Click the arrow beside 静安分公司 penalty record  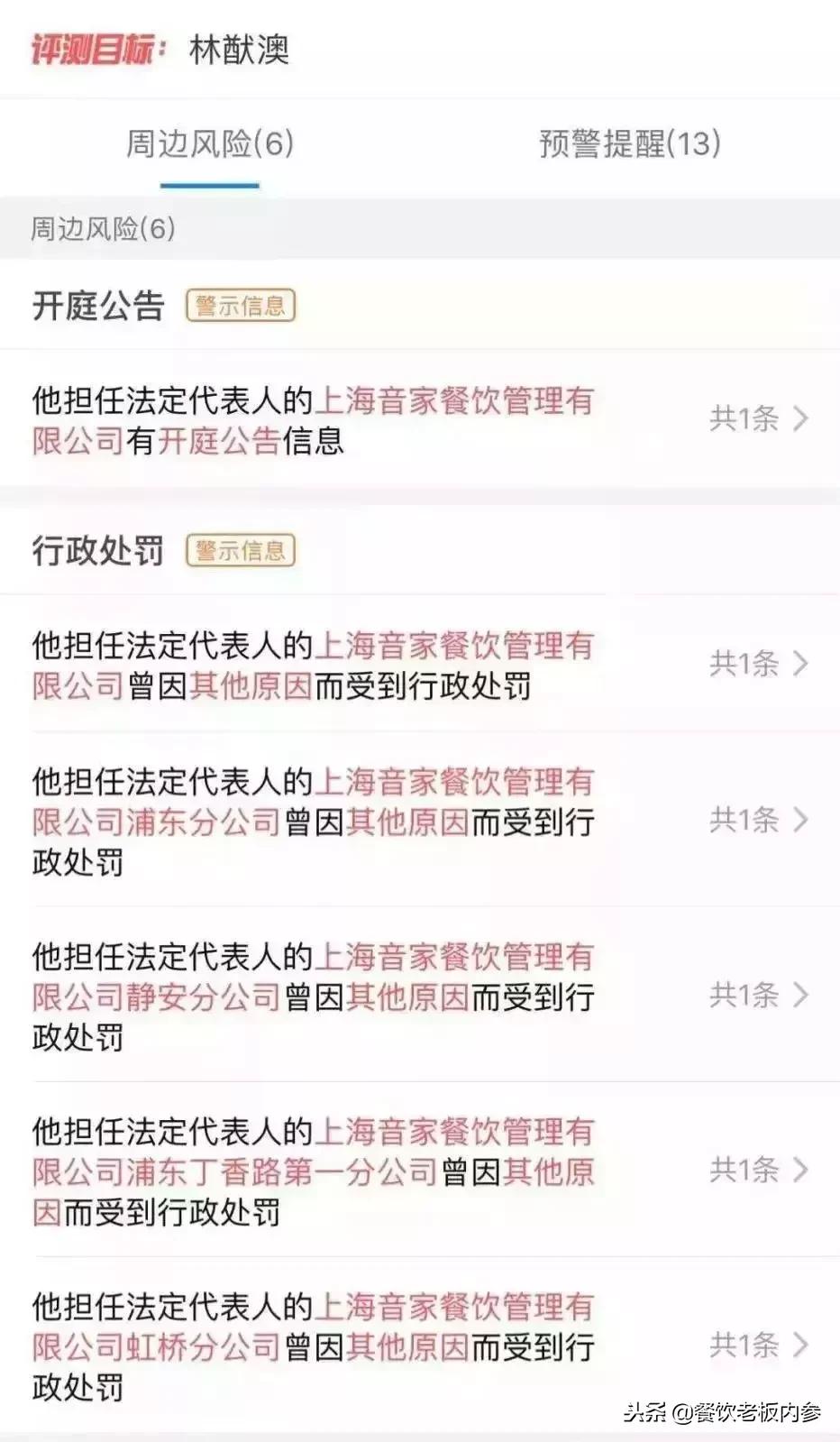click(799, 996)
